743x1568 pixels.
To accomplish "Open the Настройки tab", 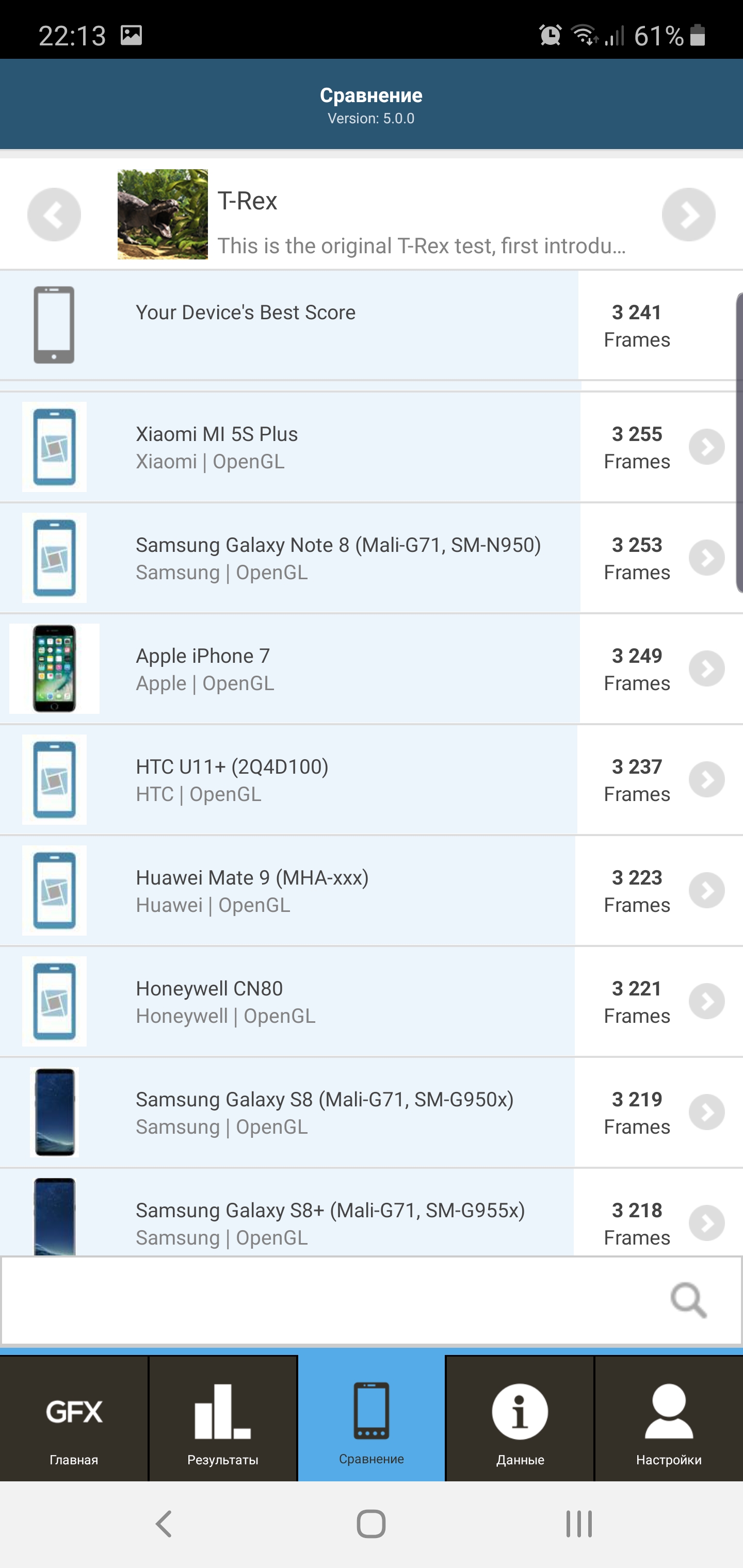I will pos(669,1418).
